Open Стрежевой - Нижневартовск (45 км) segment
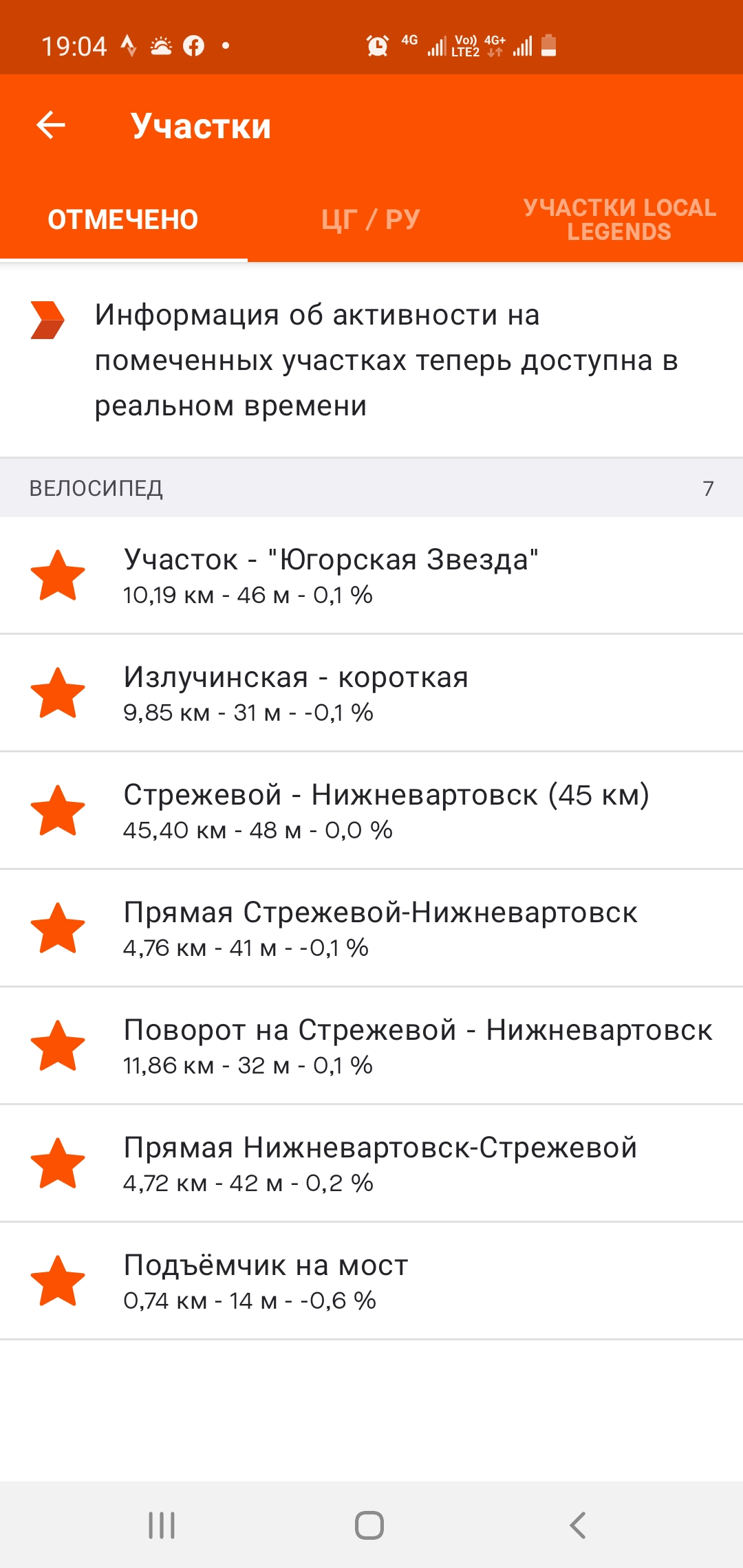This screenshot has width=743, height=1568. 371,811
